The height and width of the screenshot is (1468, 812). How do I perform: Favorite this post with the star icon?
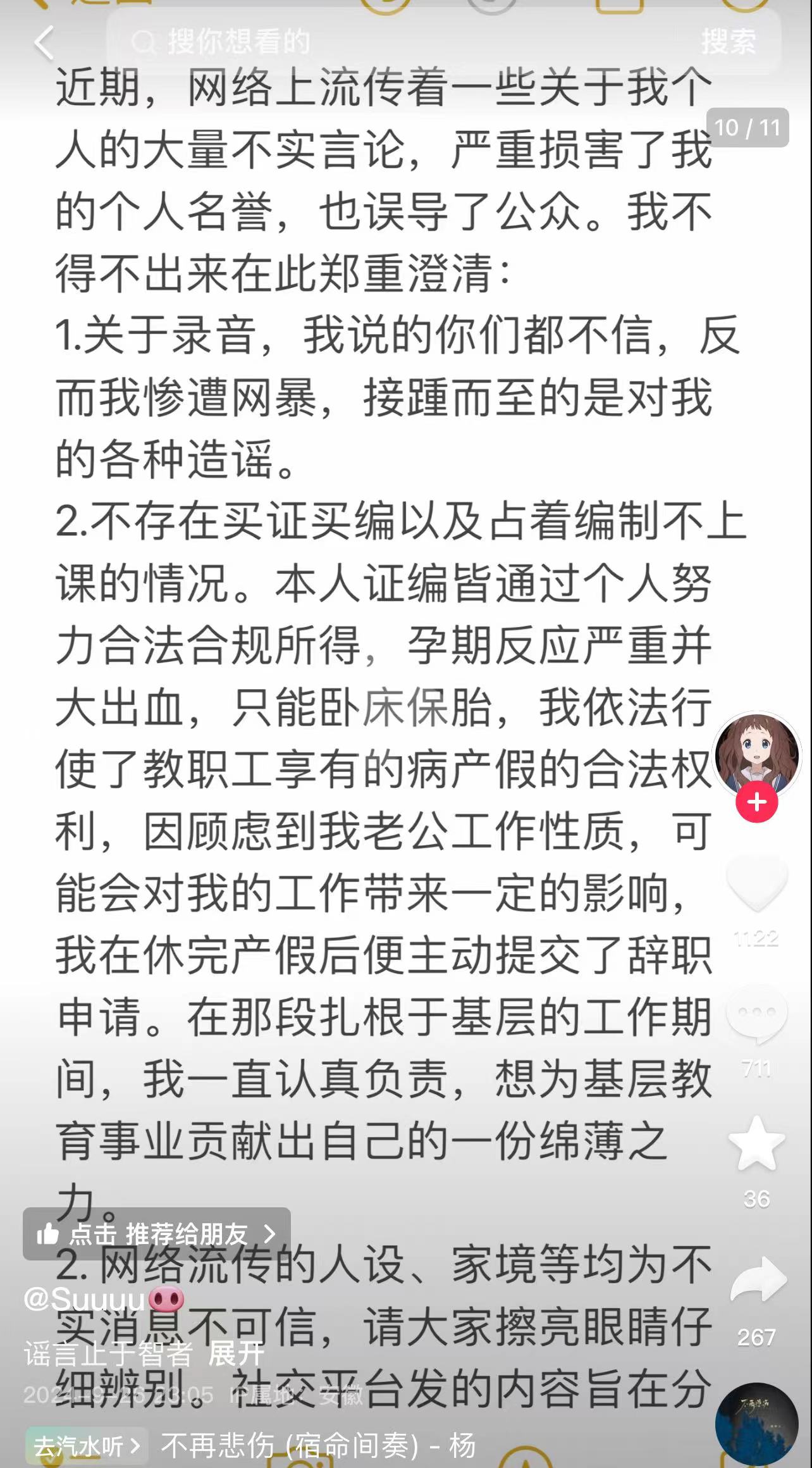coord(756,1143)
